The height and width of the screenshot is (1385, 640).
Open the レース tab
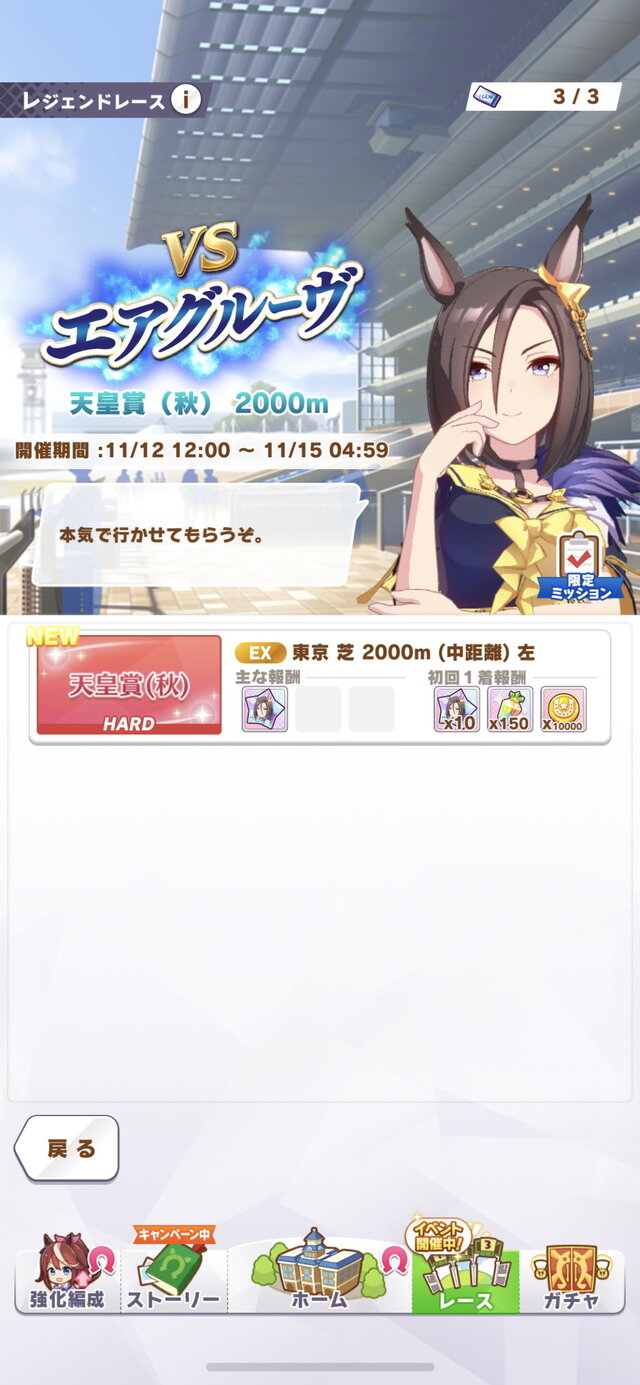465,1274
